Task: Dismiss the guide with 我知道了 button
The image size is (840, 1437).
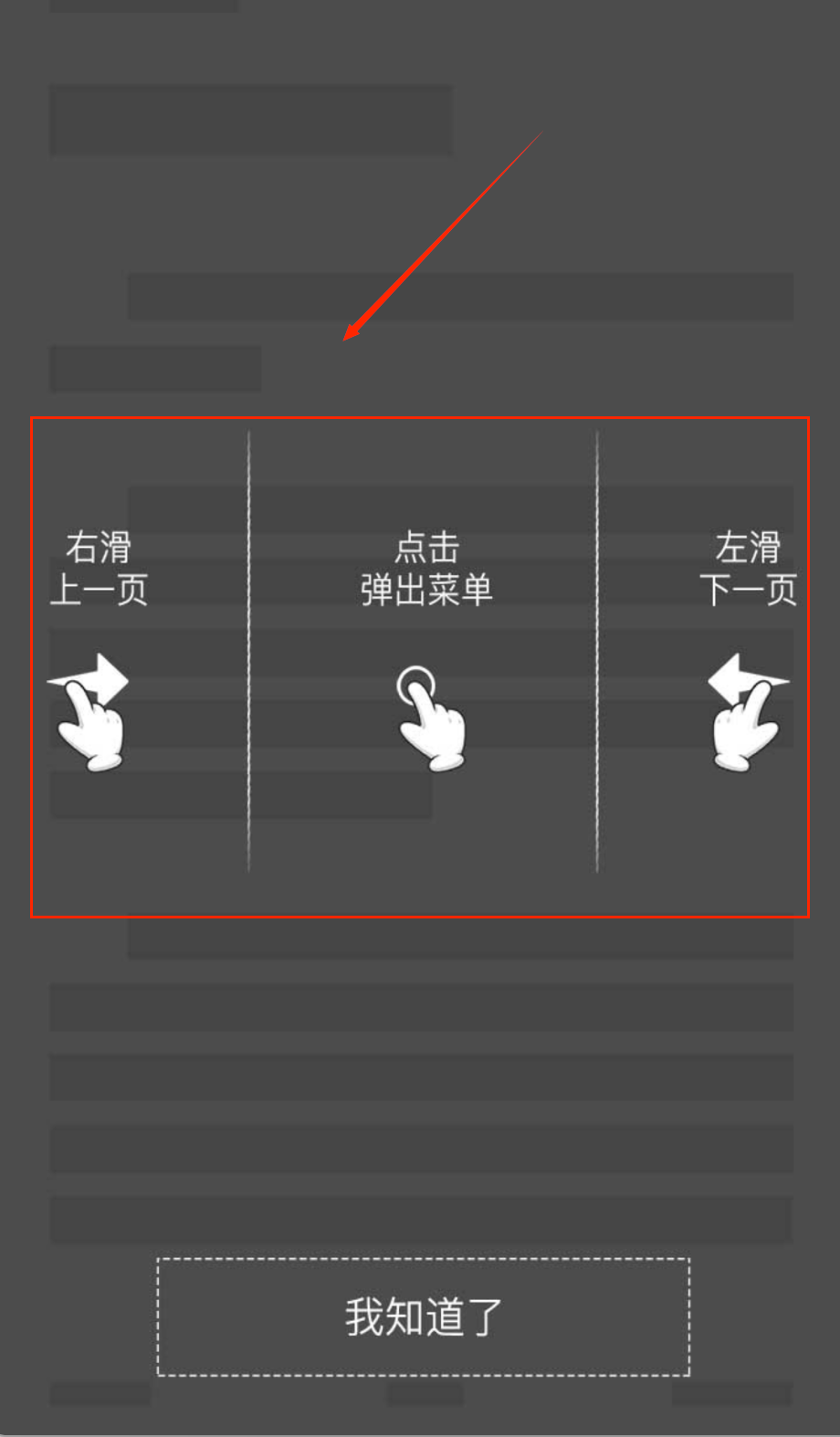Action: [424, 1316]
